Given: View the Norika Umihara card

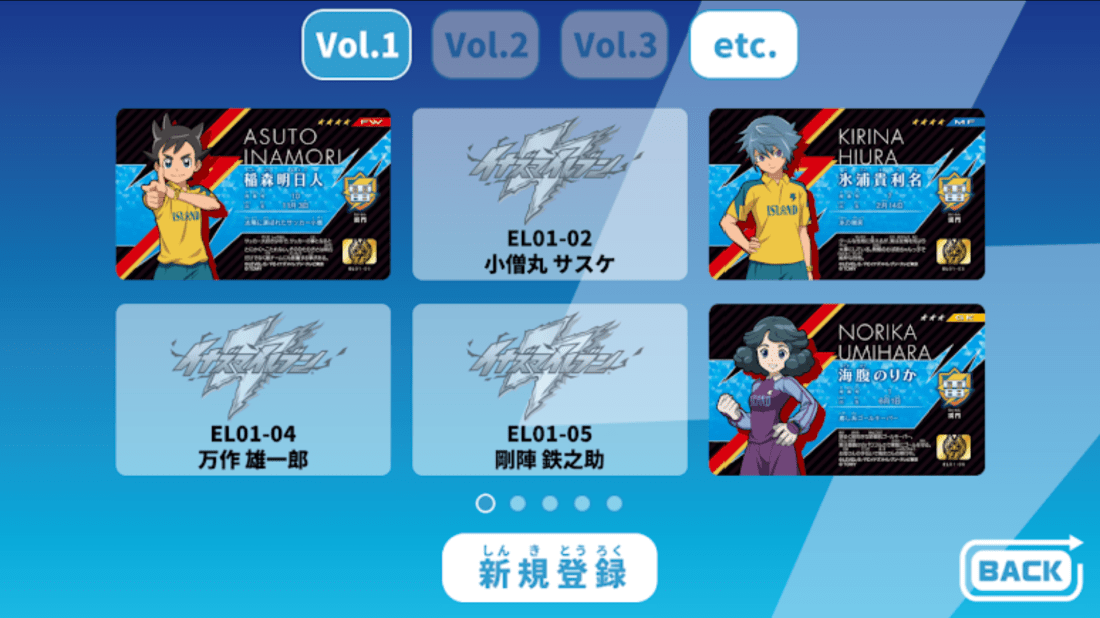Looking at the screenshot, I should tap(847, 390).
